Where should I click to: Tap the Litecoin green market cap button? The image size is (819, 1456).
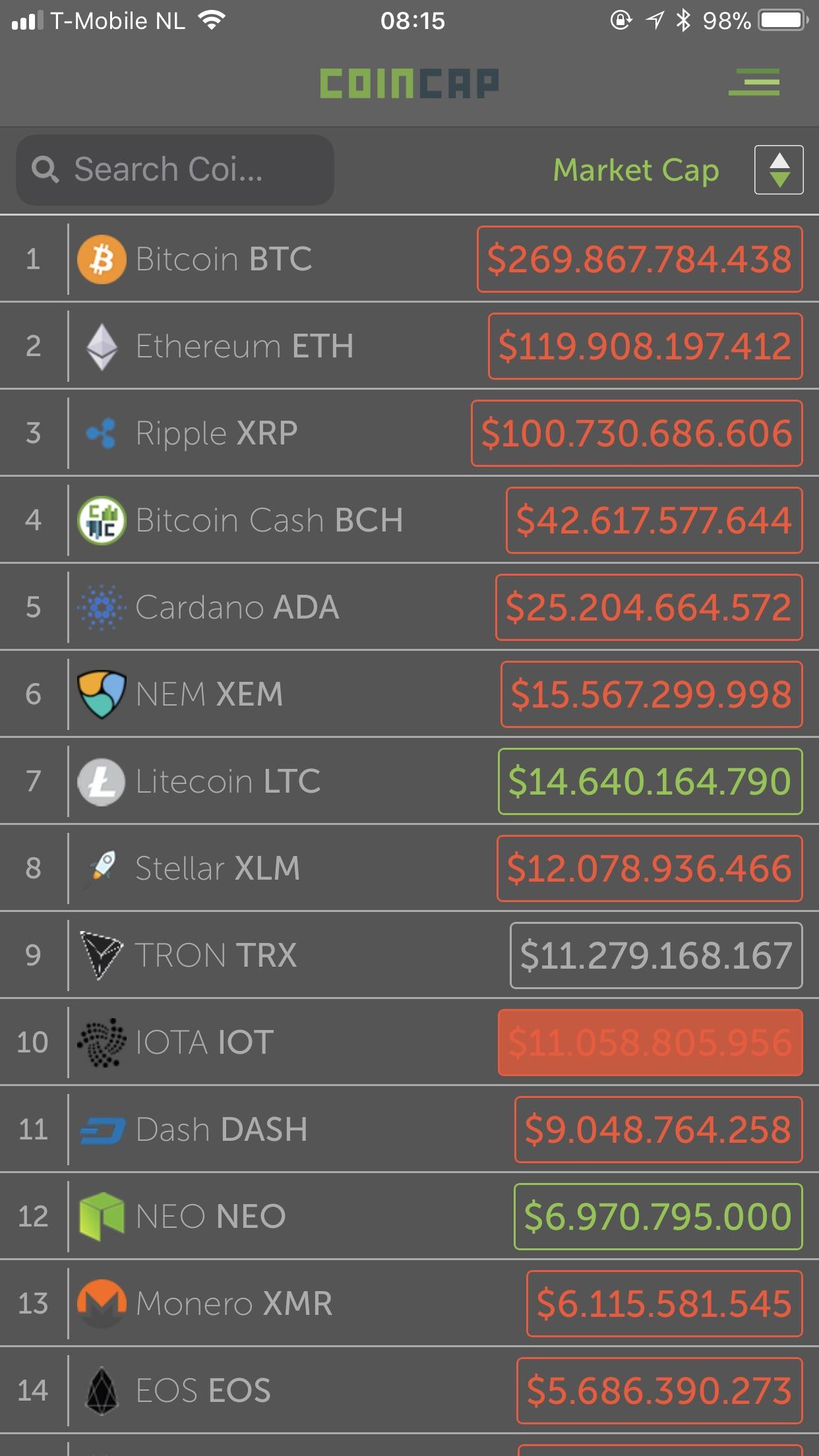click(x=650, y=781)
